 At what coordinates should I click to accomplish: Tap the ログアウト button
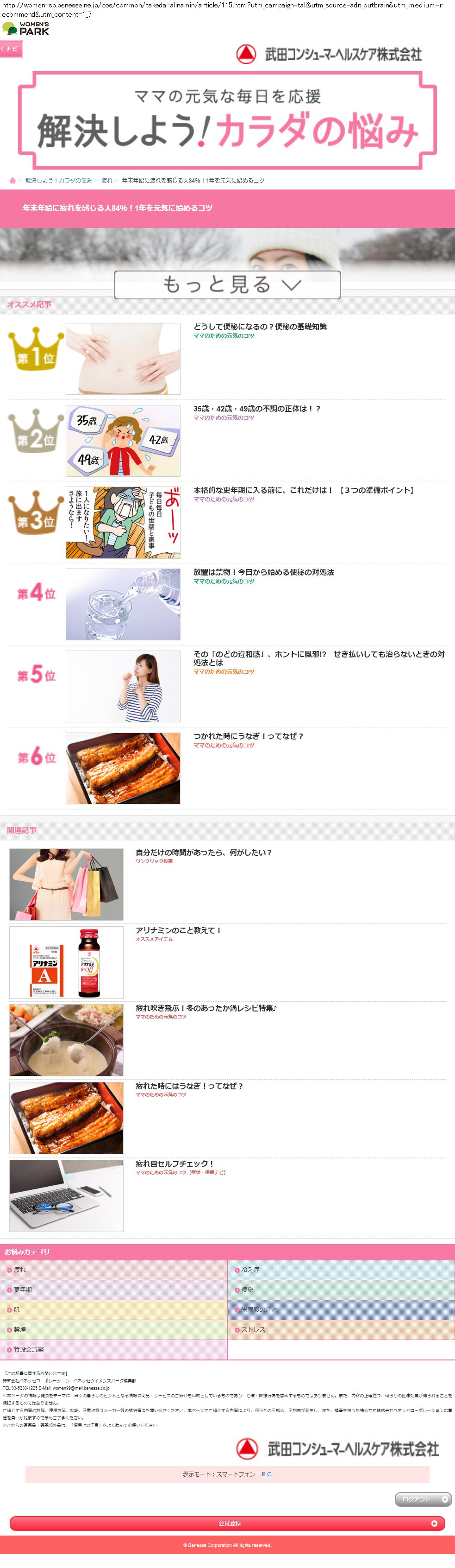click(x=423, y=1499)
